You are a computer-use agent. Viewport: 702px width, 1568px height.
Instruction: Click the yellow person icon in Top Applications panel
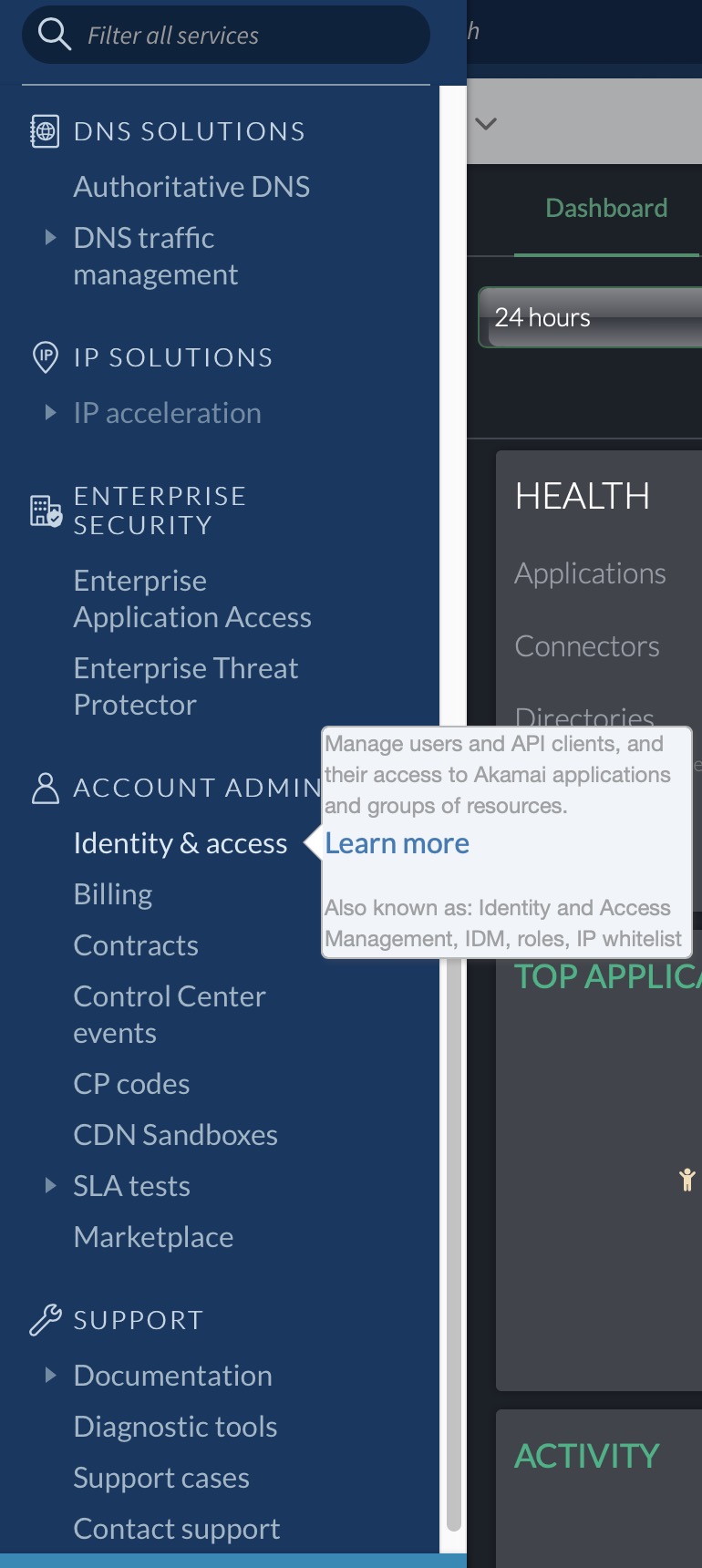click(x=688, y=1177)
